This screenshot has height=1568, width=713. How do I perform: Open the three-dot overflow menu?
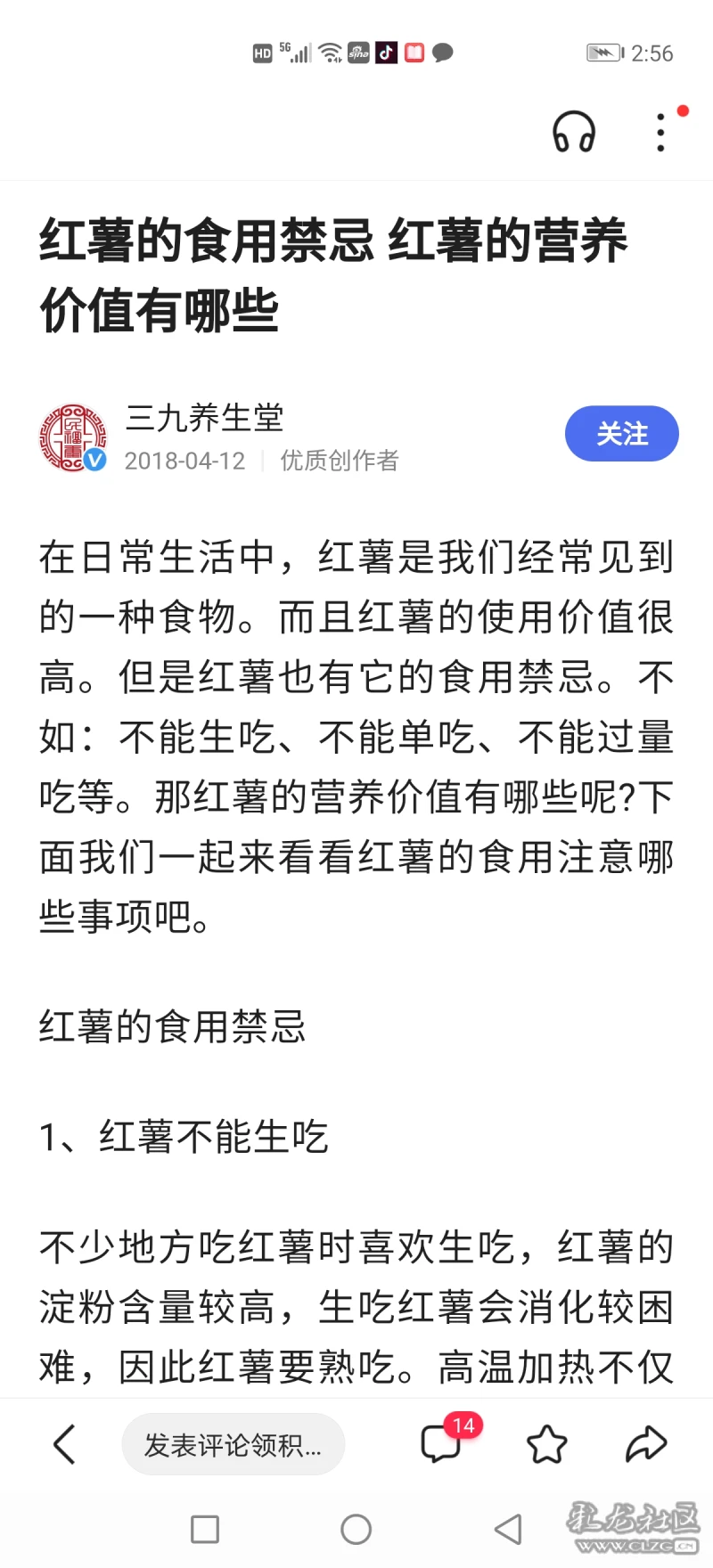[660, 132]
